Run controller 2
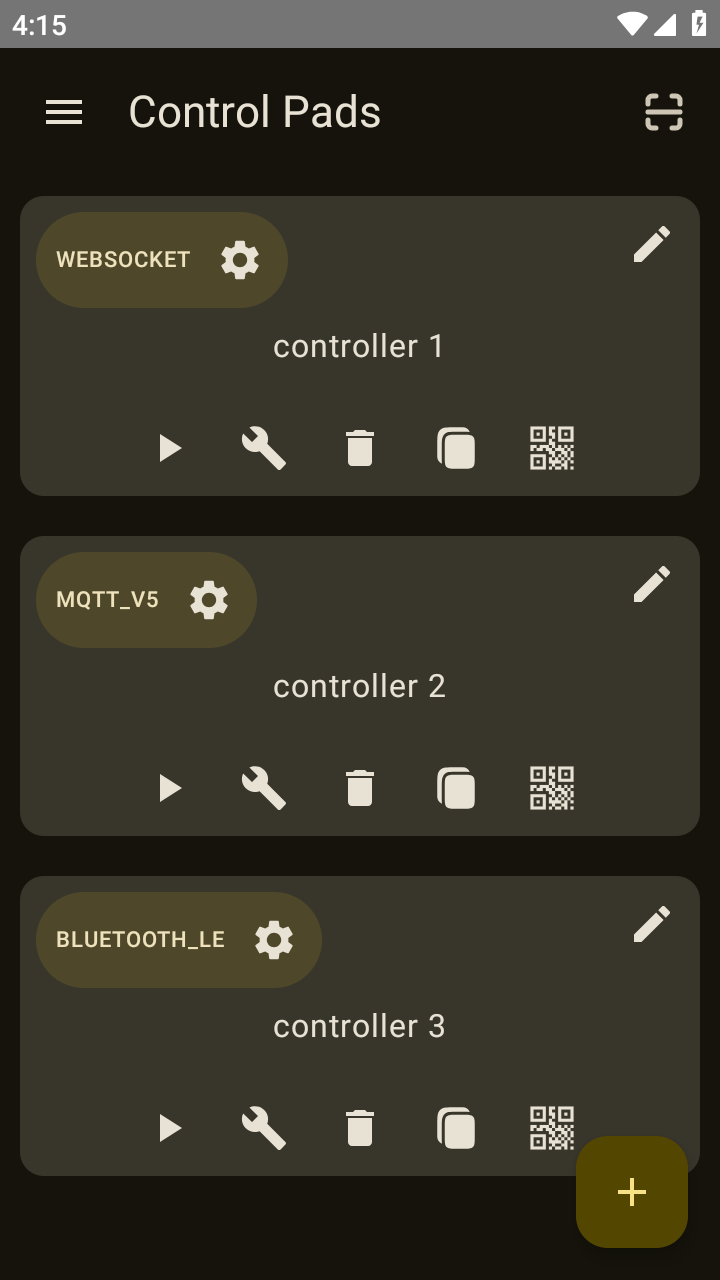This screenshot has height=1280, width=720. (x=170, y=788)
